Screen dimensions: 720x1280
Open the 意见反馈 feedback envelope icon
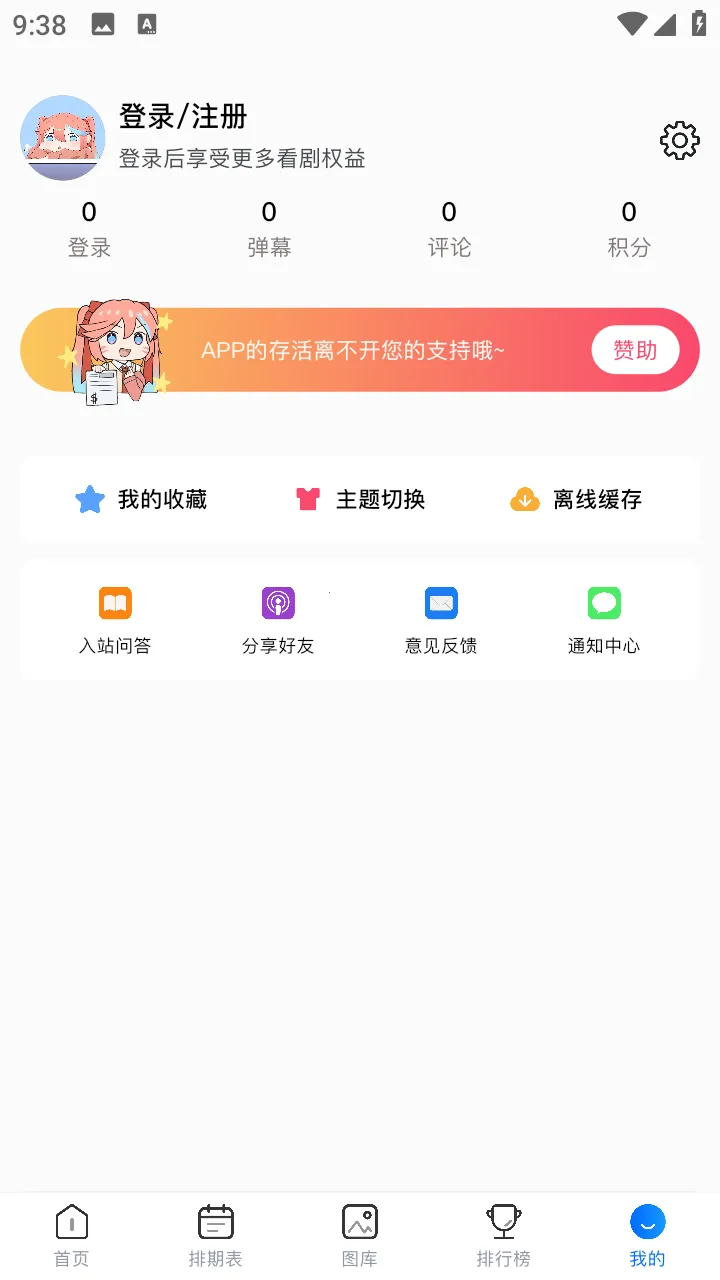point(440,603)
